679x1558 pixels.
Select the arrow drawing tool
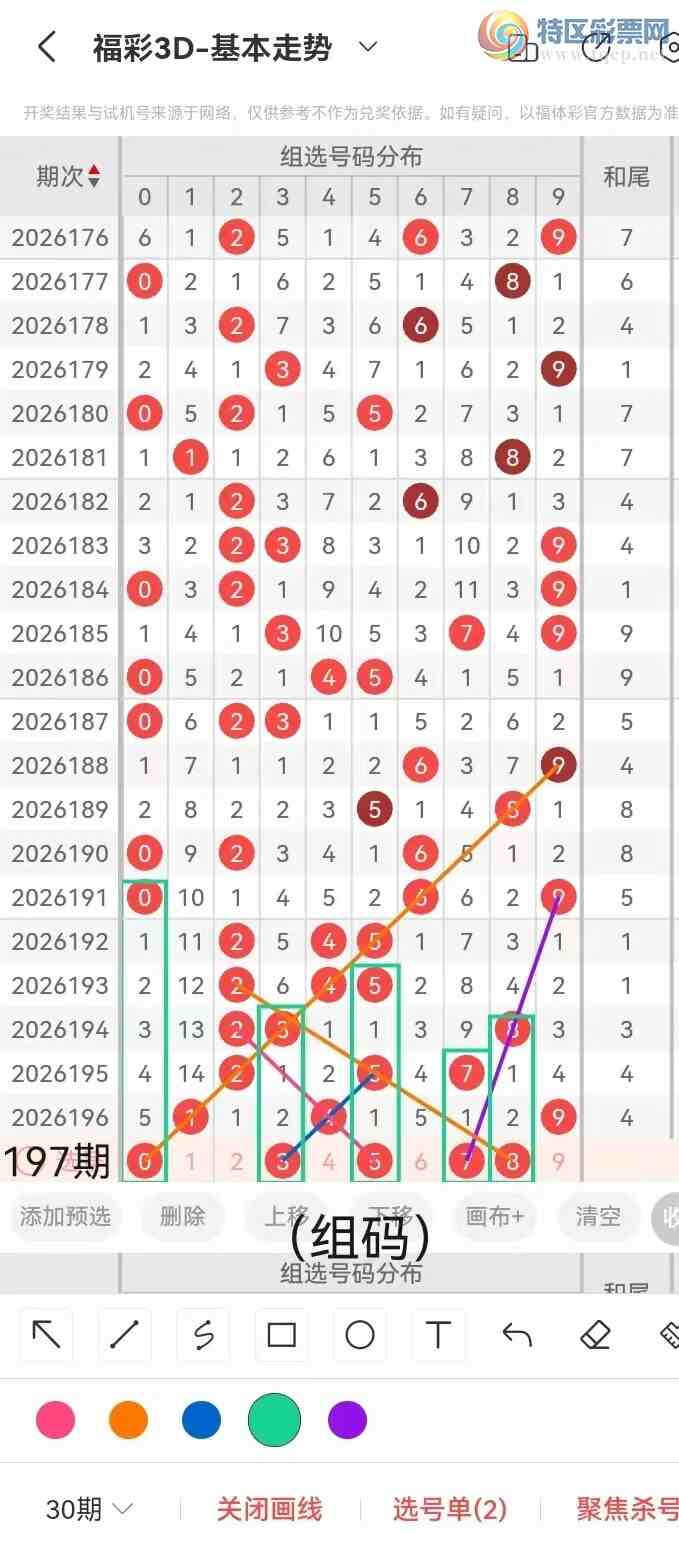tap(46, 1335)
